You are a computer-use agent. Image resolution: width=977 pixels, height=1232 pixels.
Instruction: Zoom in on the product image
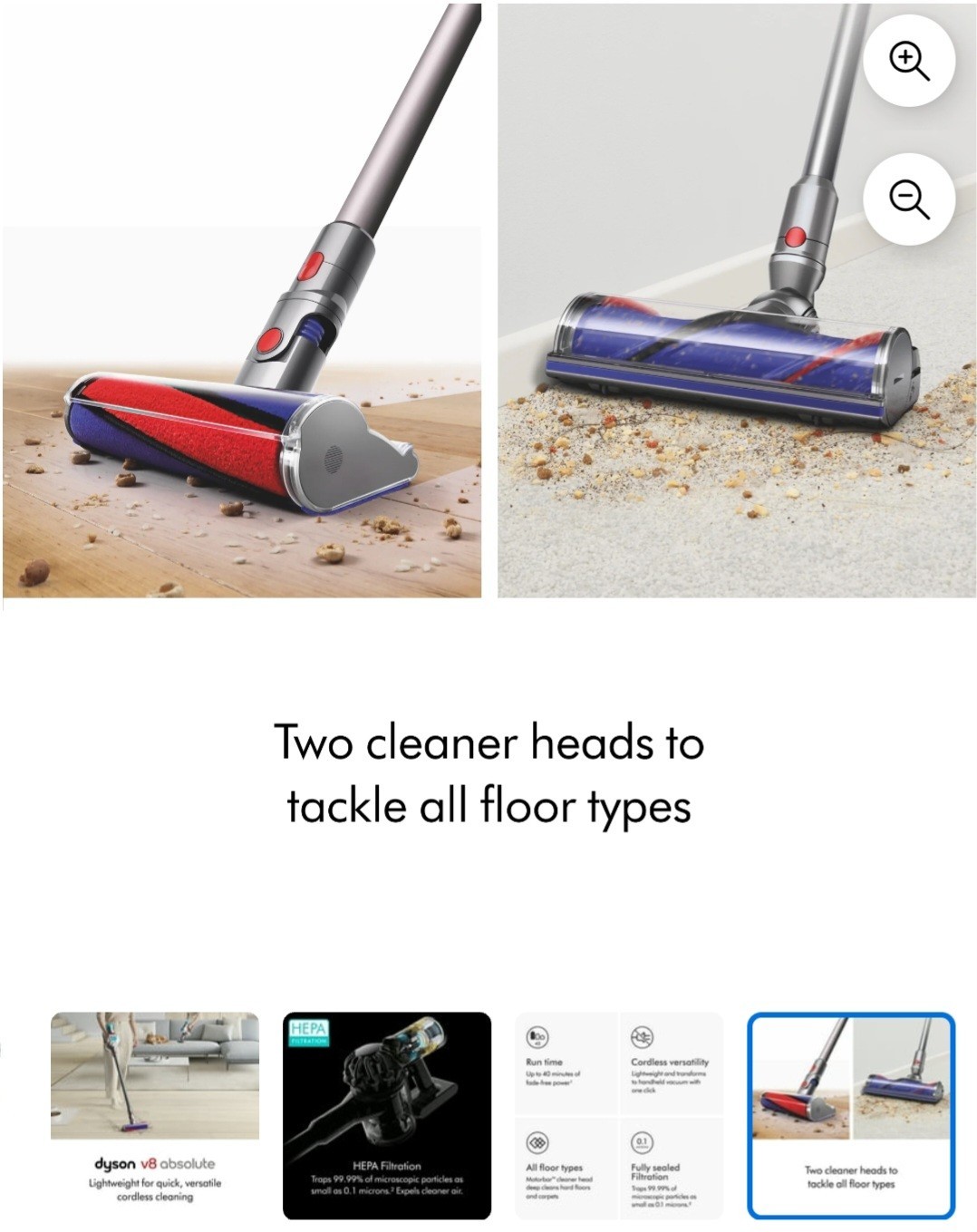coord(908,61)
